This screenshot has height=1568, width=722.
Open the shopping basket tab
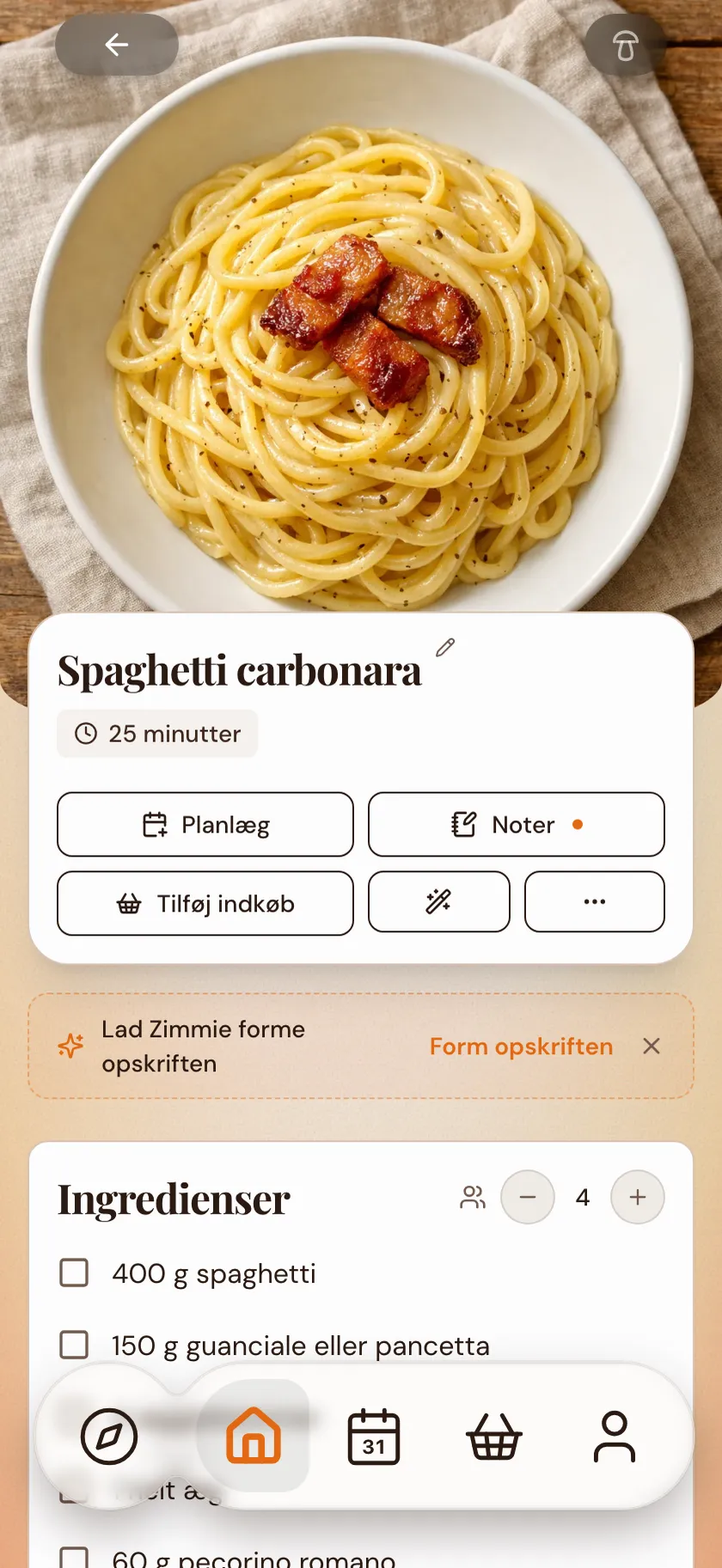point(494,1437)
